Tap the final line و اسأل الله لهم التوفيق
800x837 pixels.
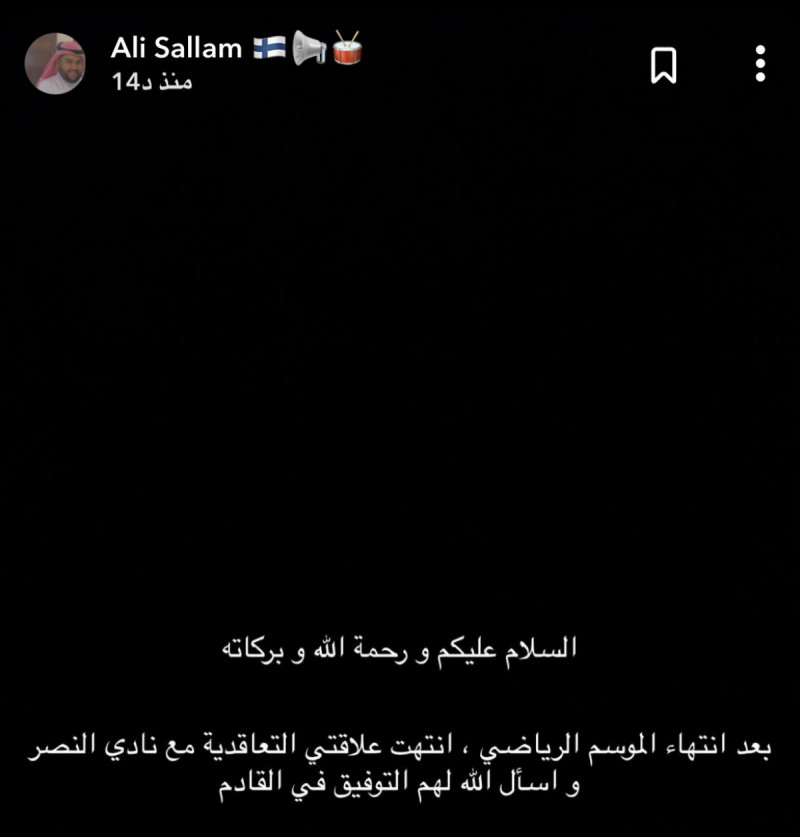[x=400, y=783]
